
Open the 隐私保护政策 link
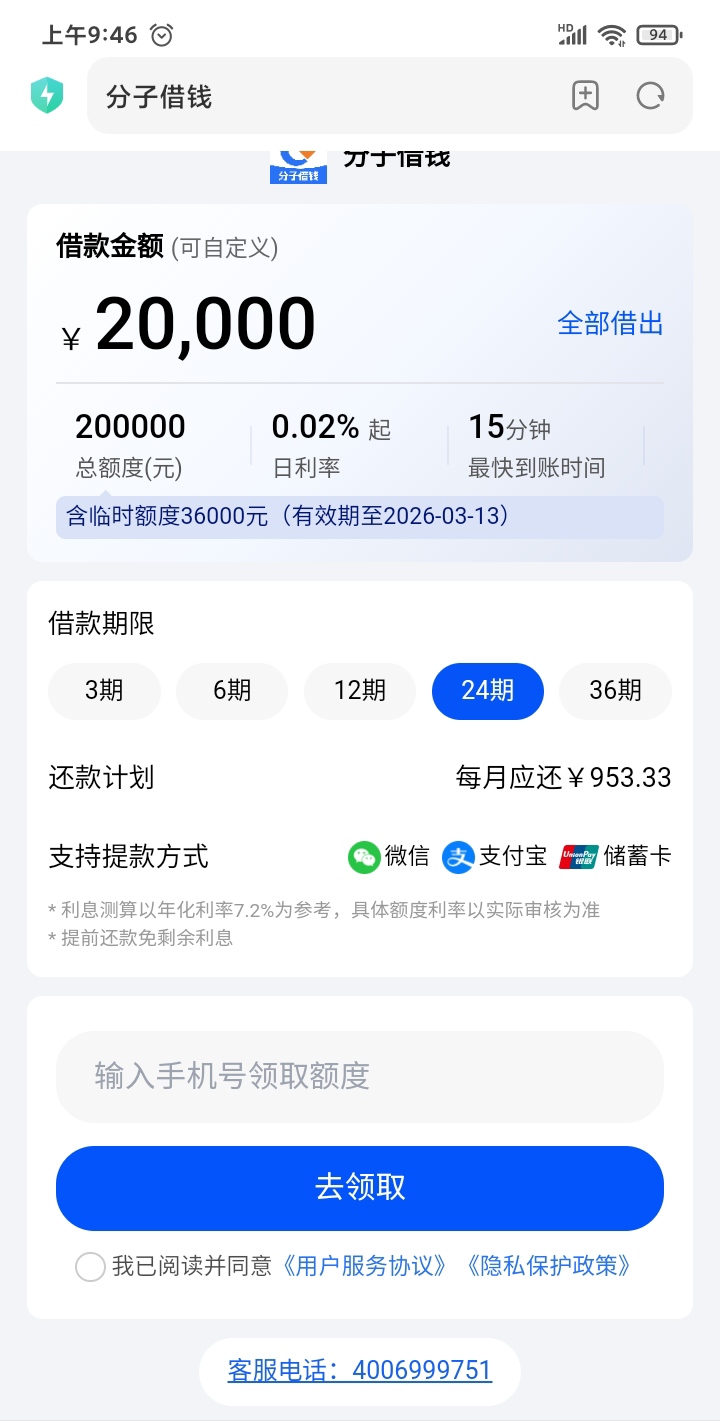(549, 1266)
